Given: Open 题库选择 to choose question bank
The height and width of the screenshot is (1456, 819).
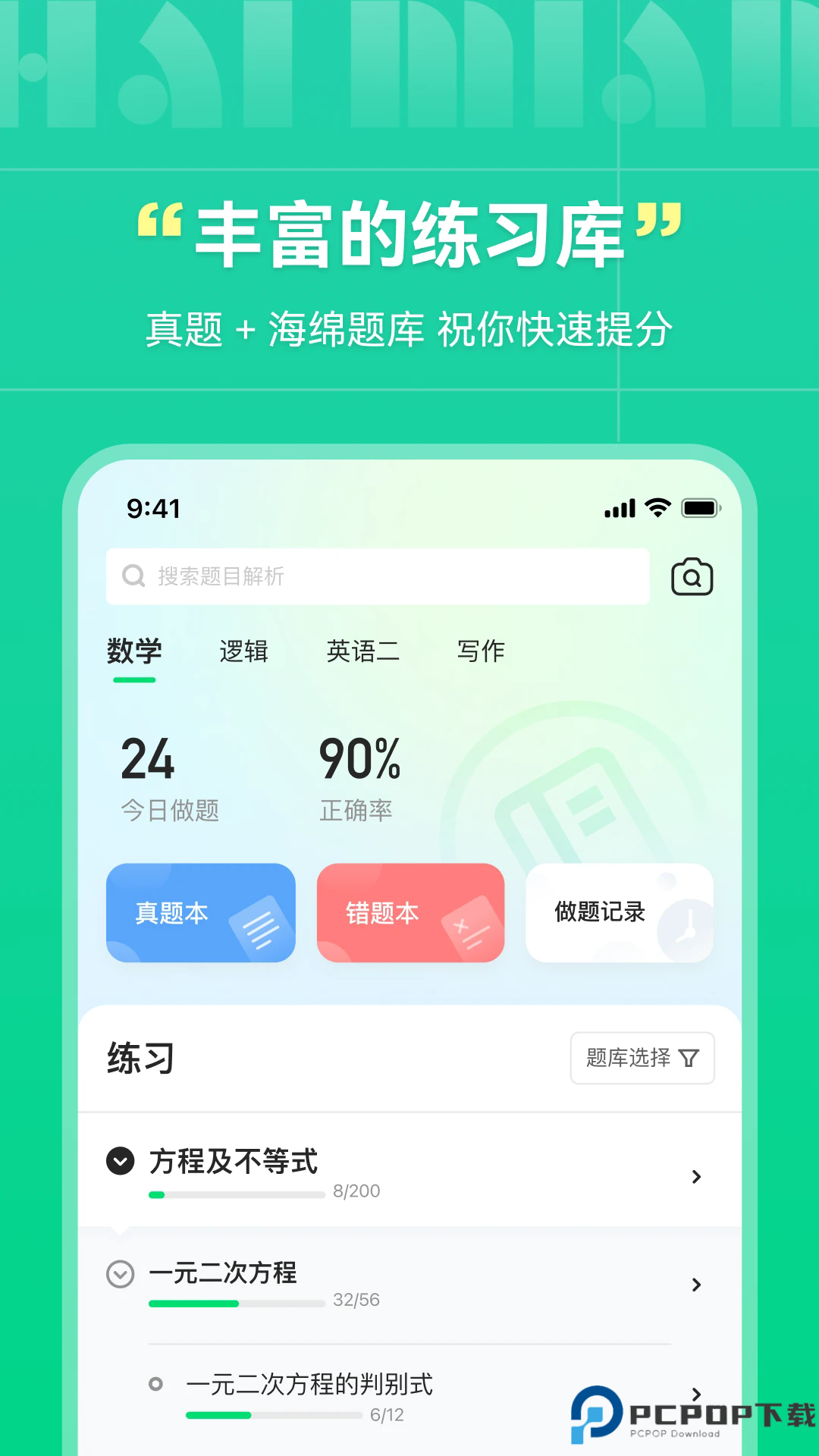Looking at the screenshot, I should point(637,1059).
